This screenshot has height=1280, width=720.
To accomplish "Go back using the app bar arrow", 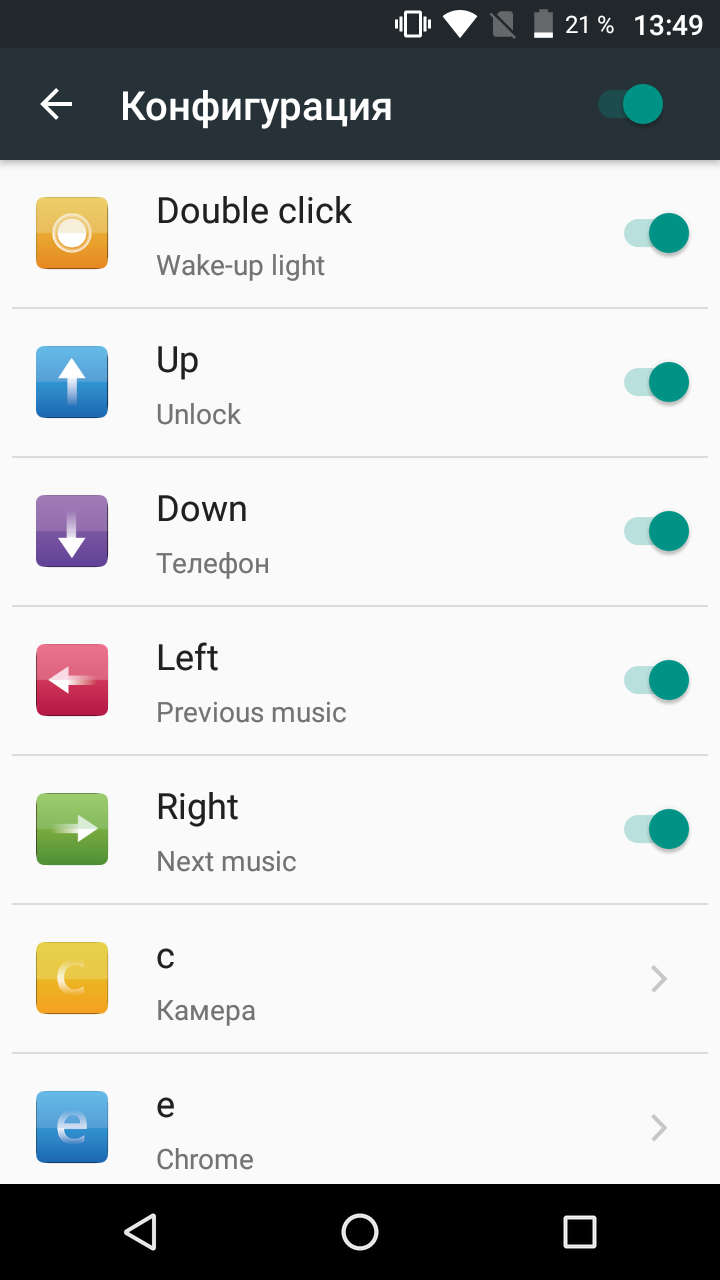I will pyautogui.click(x=57, y=105).
